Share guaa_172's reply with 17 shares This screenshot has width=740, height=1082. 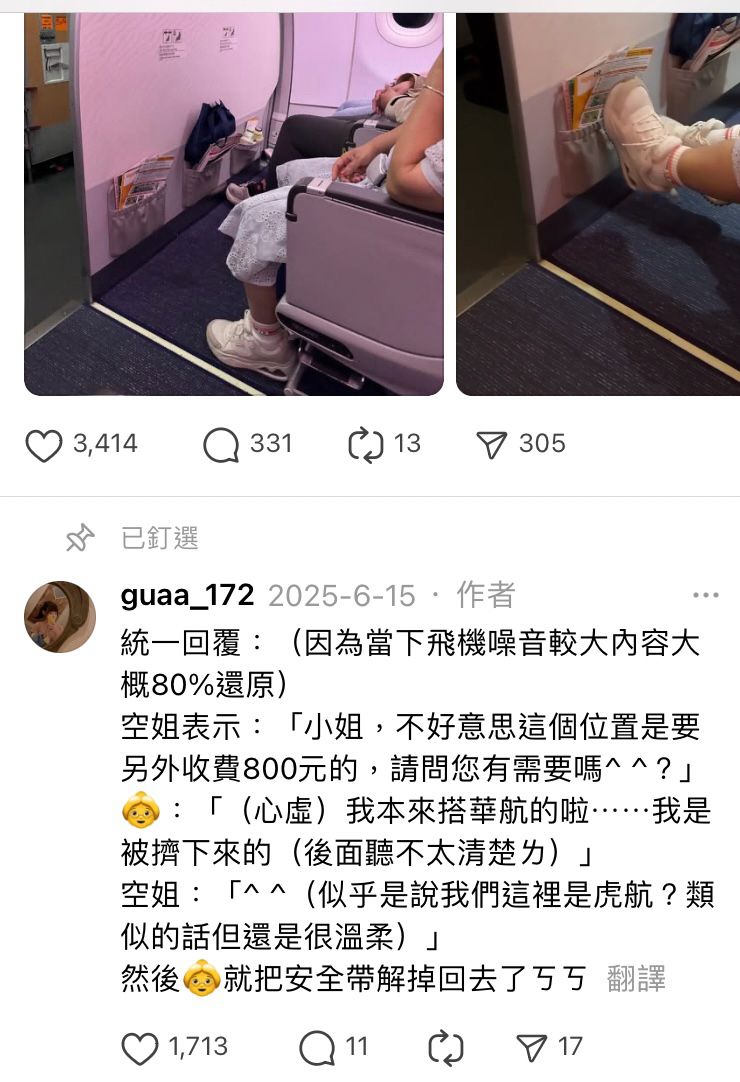point(532,1047)
